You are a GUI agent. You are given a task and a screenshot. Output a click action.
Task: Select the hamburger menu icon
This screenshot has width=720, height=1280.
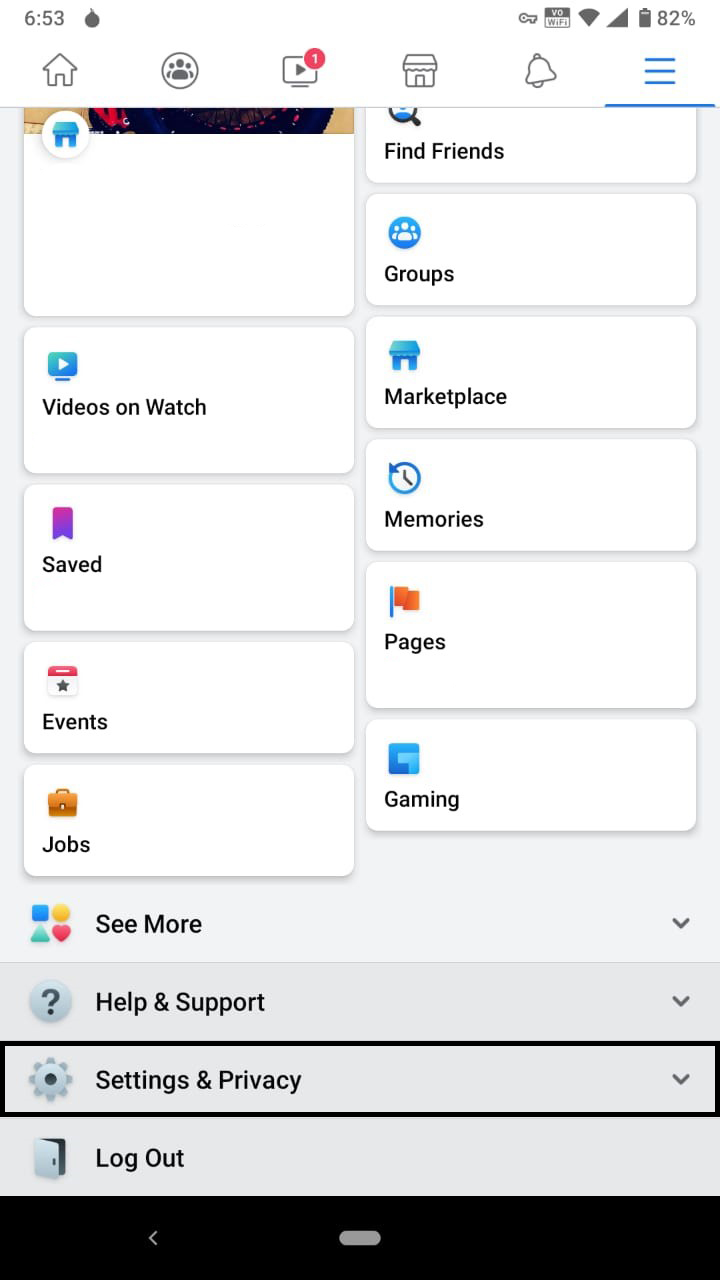coord(659,70)
